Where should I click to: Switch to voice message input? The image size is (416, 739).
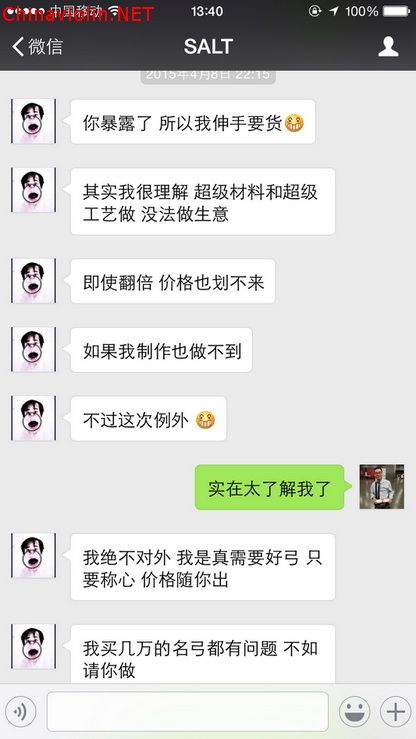pyautogui.click(x=20, y=711)
